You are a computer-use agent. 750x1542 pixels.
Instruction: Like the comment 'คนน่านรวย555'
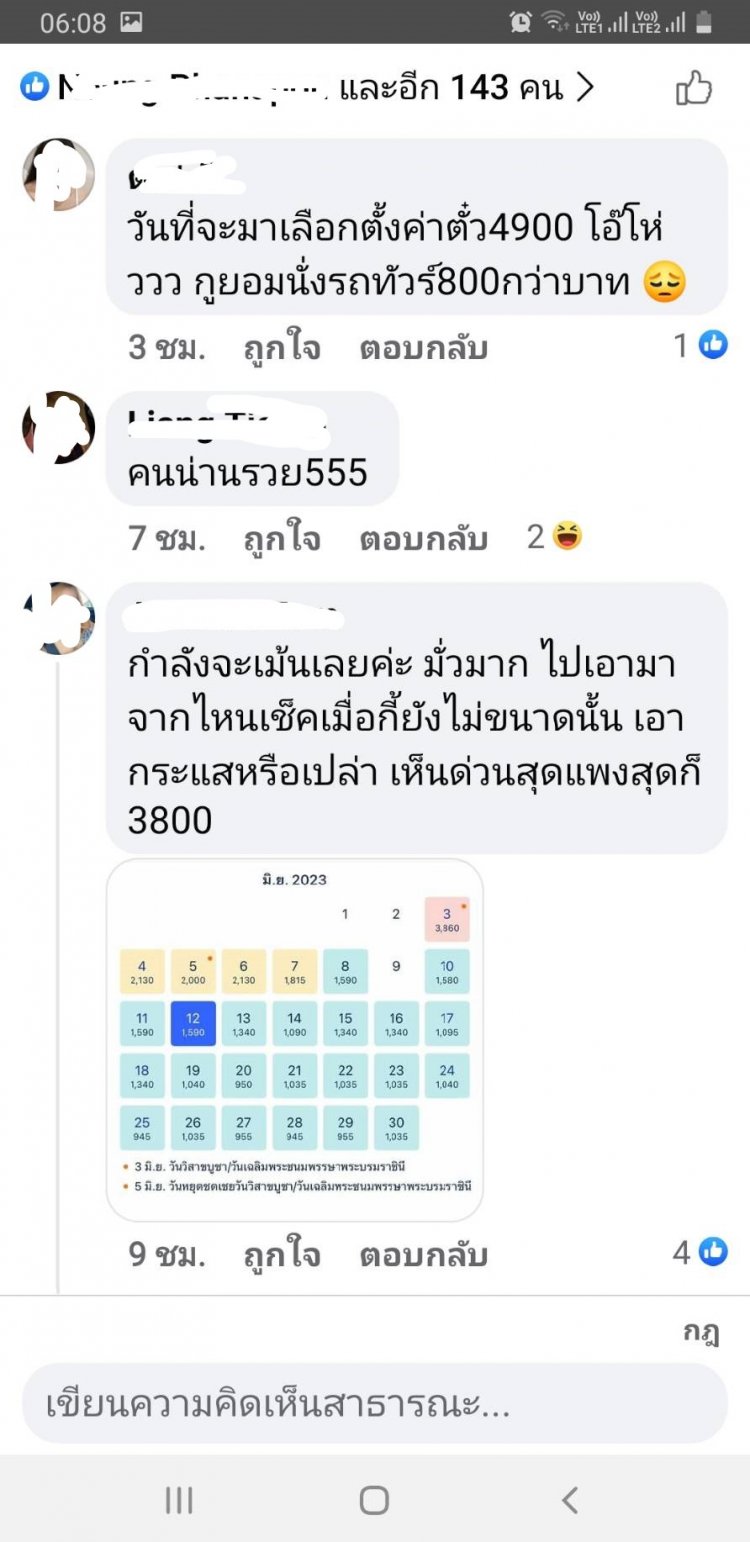(281, 538)
